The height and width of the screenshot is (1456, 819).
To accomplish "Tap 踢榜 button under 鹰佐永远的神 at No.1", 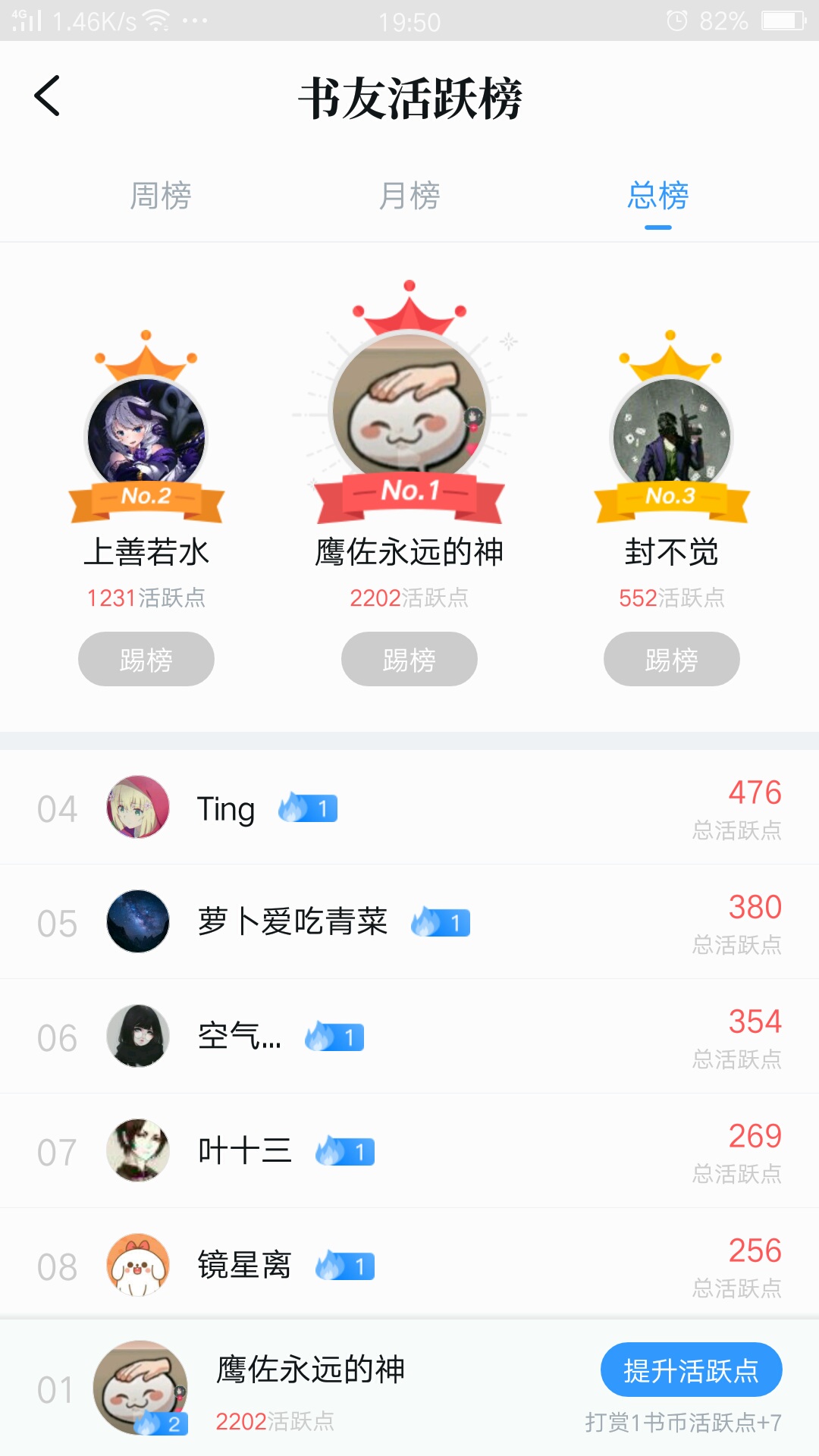I will pyautogui.click(x=409, y=659).
